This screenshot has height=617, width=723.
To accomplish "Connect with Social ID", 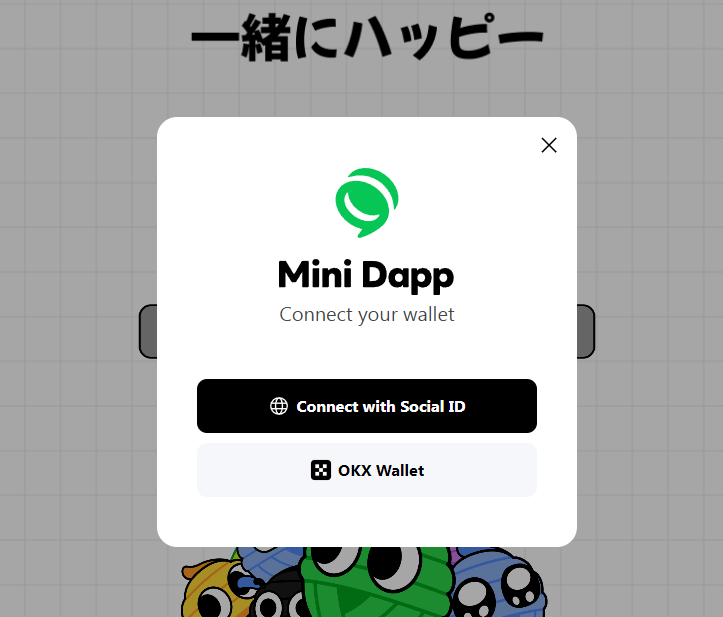I will pyautogui.click(x=367, y=406).
